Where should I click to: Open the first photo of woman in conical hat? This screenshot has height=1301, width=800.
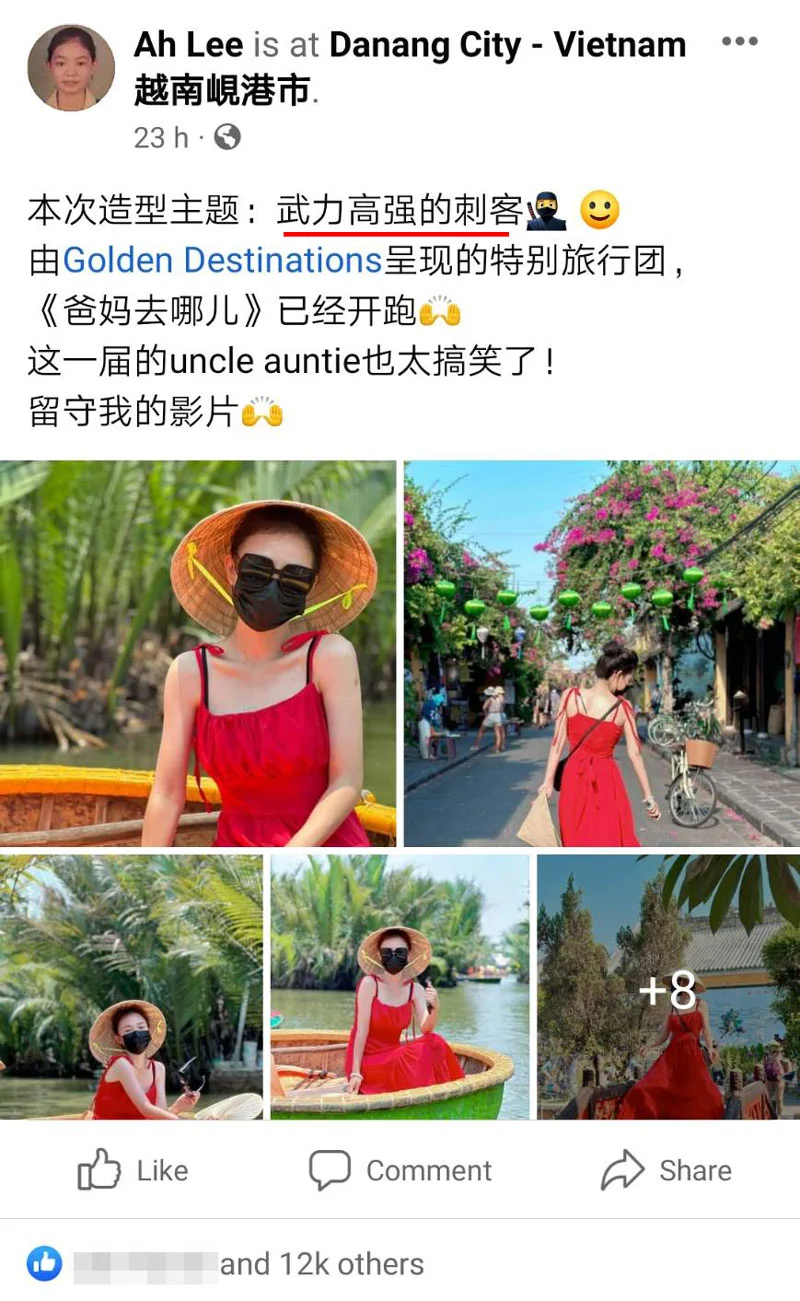(x=198, y=653)
